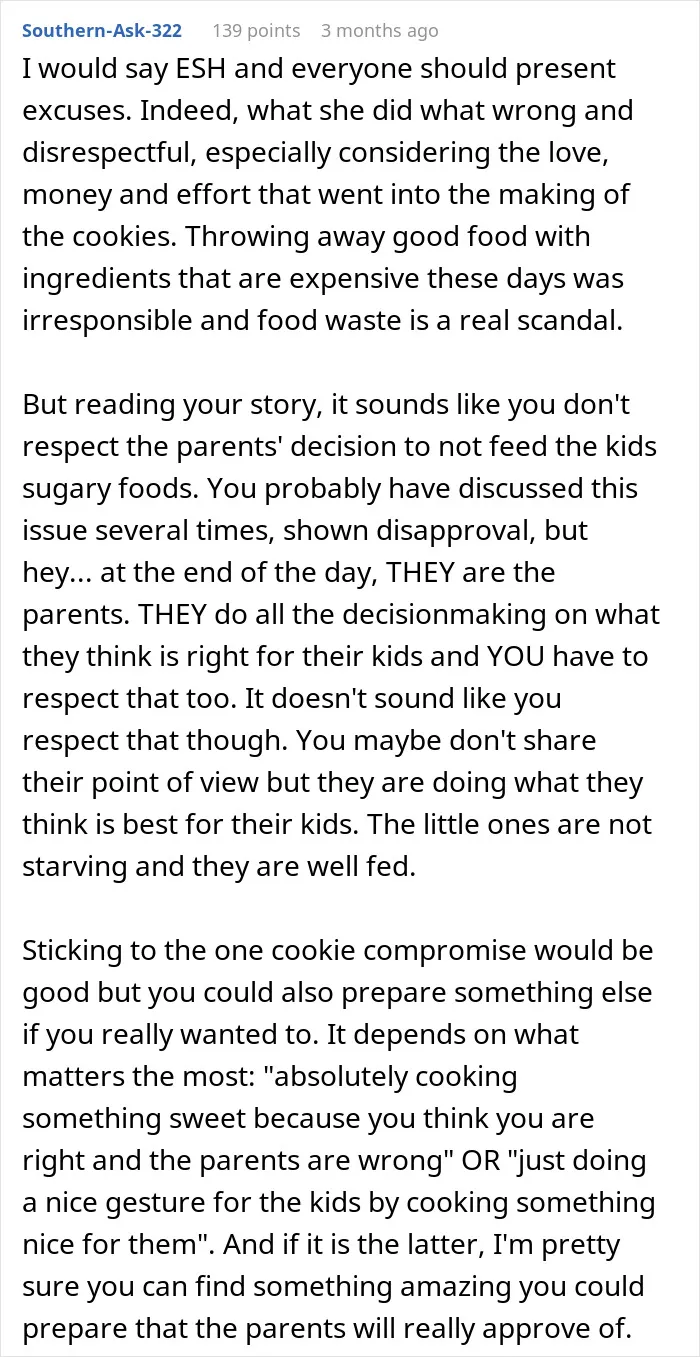Open Southern-Ask-322's user profile
The width and height of the screenshot is (700, 1357).
(102, 30)
